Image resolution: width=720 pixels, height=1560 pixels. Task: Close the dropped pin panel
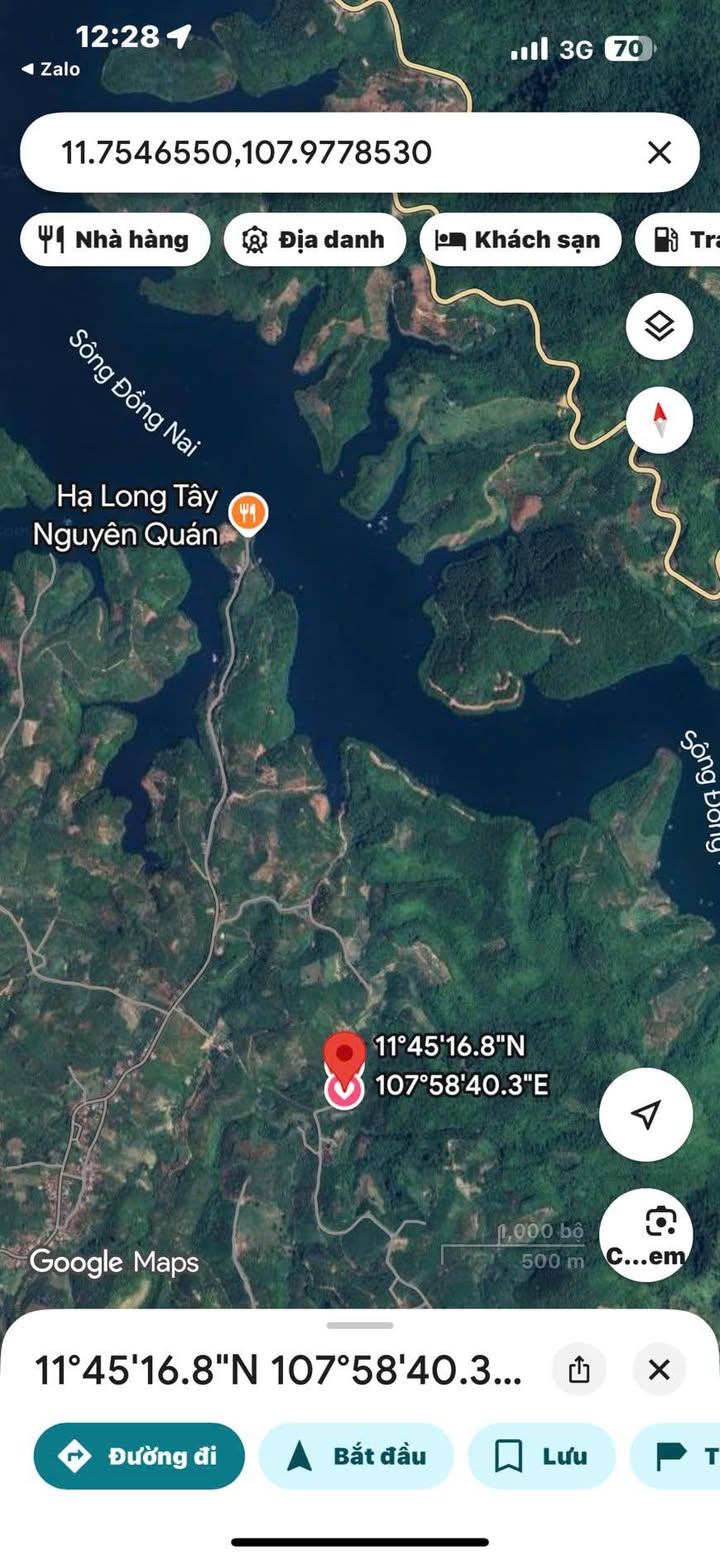point(659,1370)
